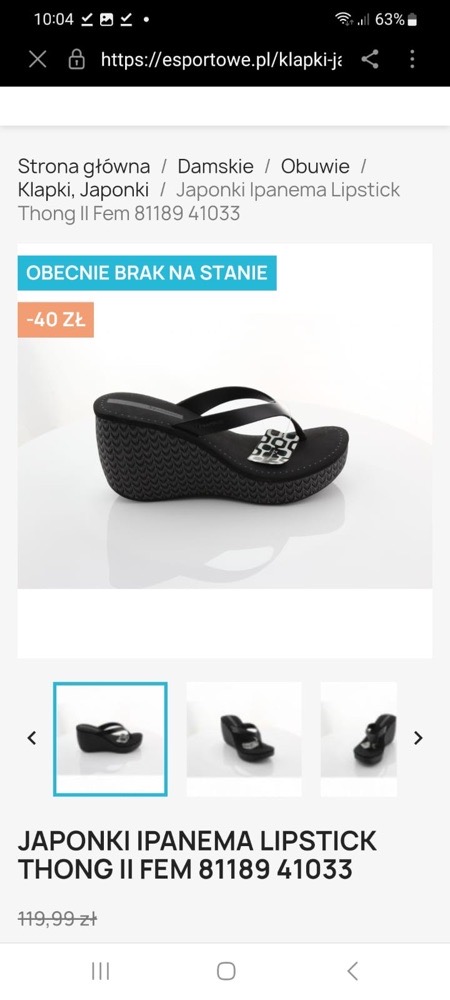Close the browser tab with the X
The width and height of the screenshot is (450, 1000).
pos(38,59)
